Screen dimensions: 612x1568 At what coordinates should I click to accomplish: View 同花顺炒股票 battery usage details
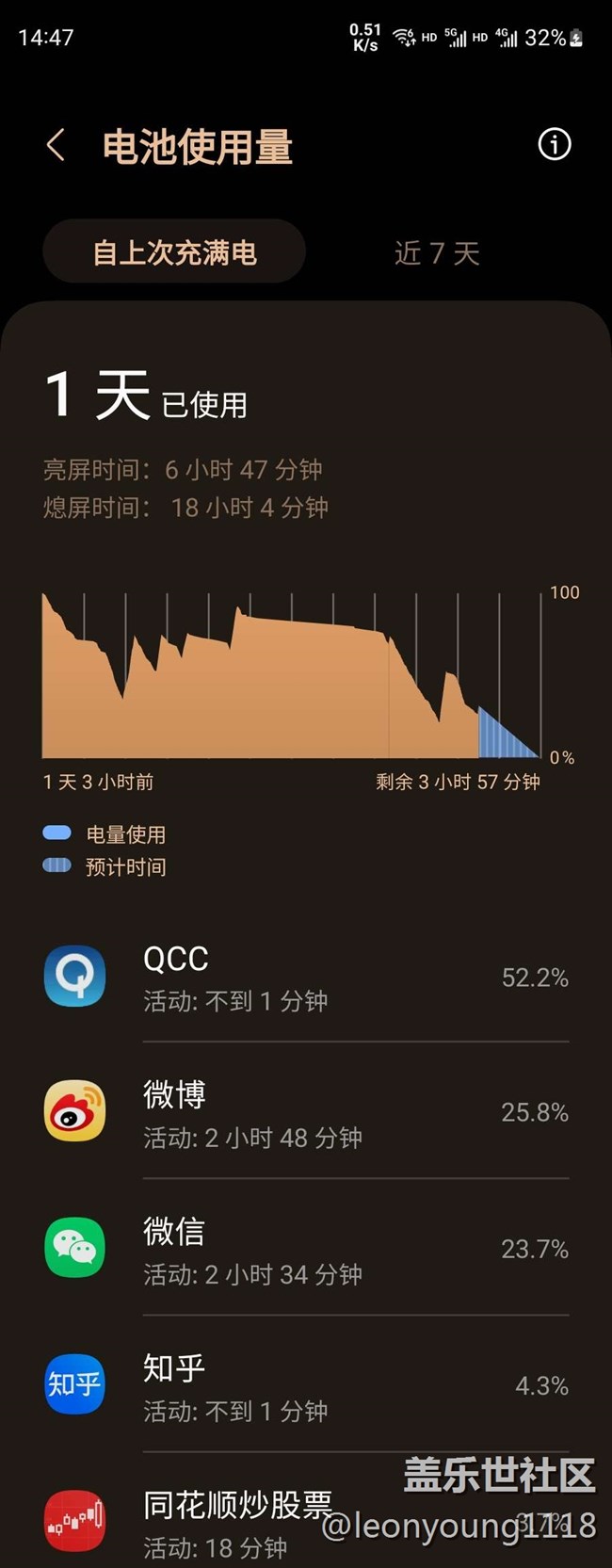coord(235,1518)
